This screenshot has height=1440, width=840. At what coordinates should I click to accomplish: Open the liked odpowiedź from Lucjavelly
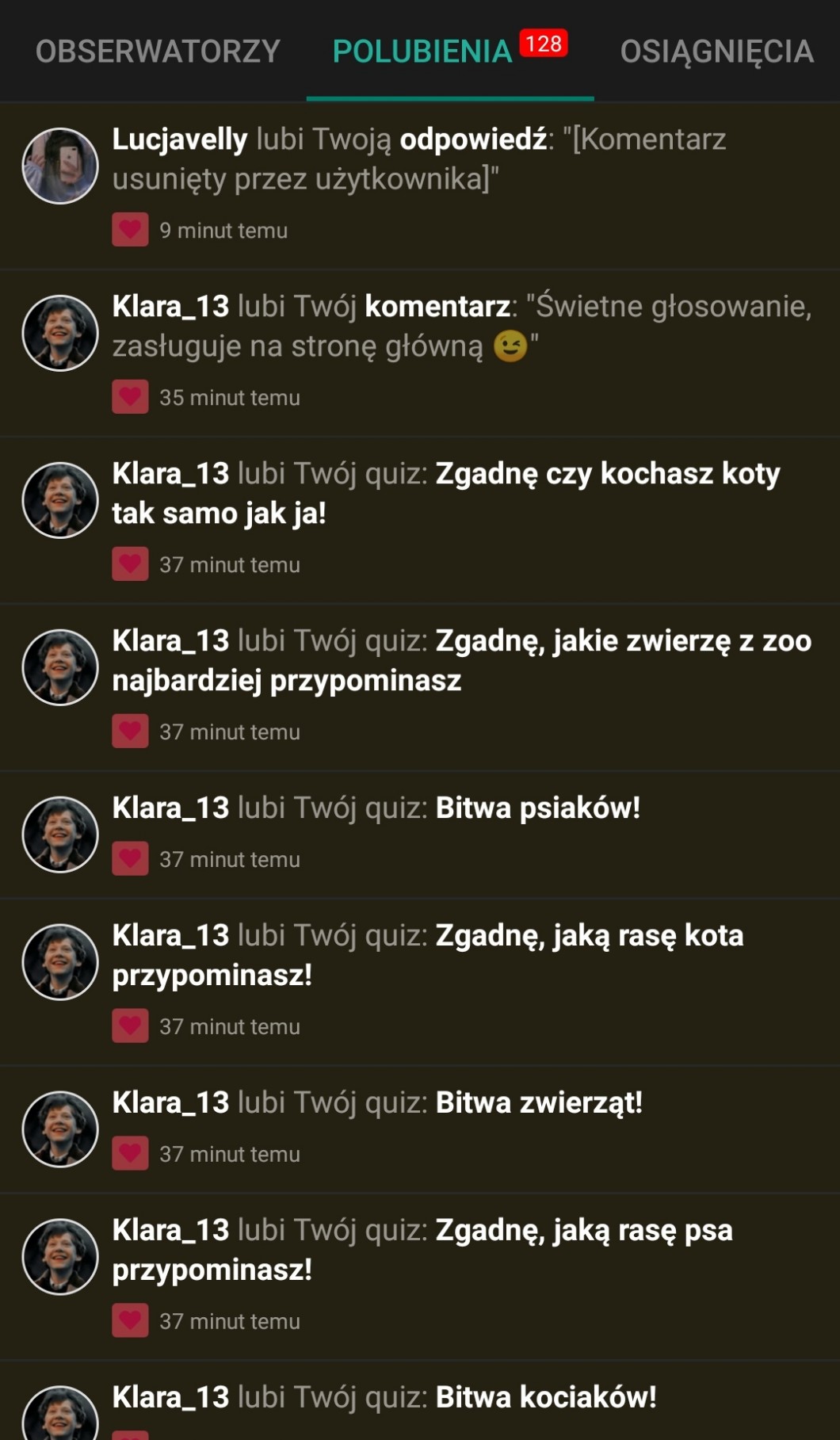pyautogui.click(x=473, y=139)
